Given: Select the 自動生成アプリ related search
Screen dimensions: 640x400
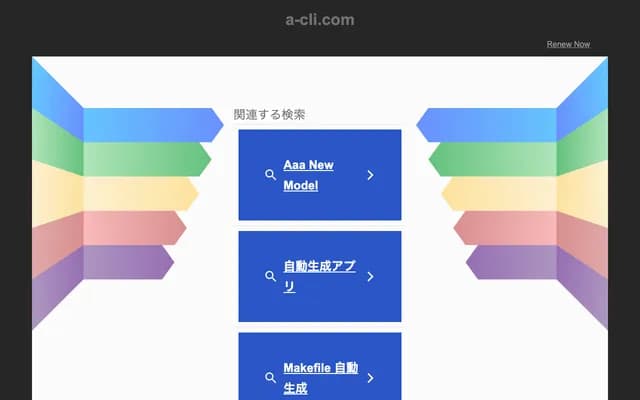Looking at the screenshot, I should 319,276.
